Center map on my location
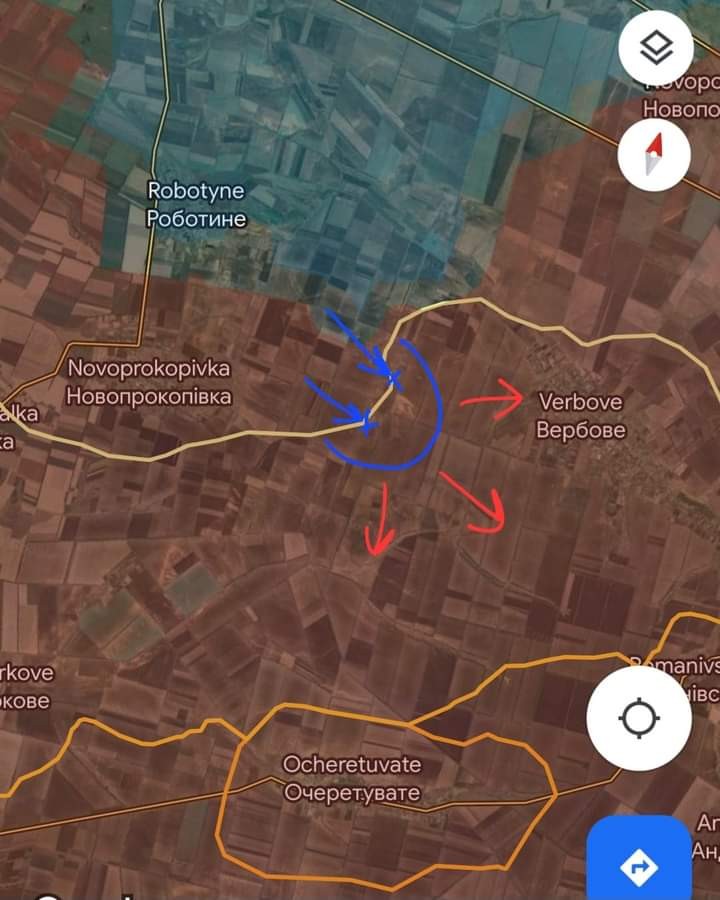 coord(638,719)
